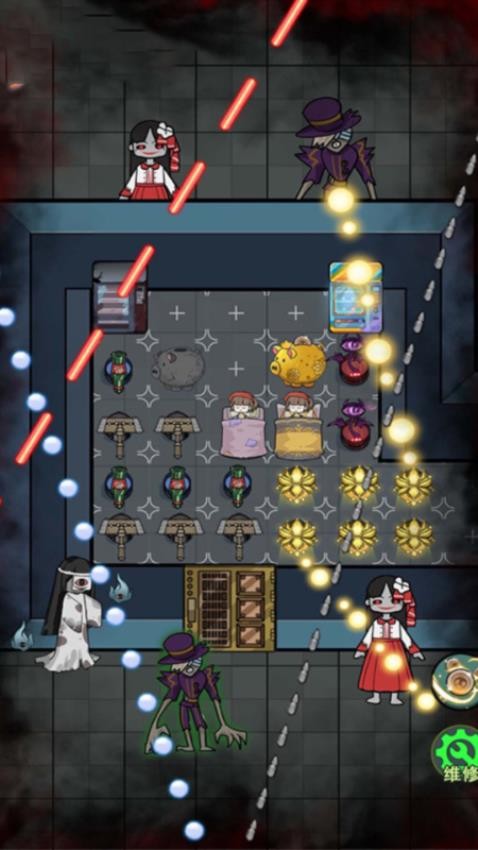Select the gray piggy bank
Image resolution: width=478 pixels, height=850 pixels.
(x=178, y=368)
